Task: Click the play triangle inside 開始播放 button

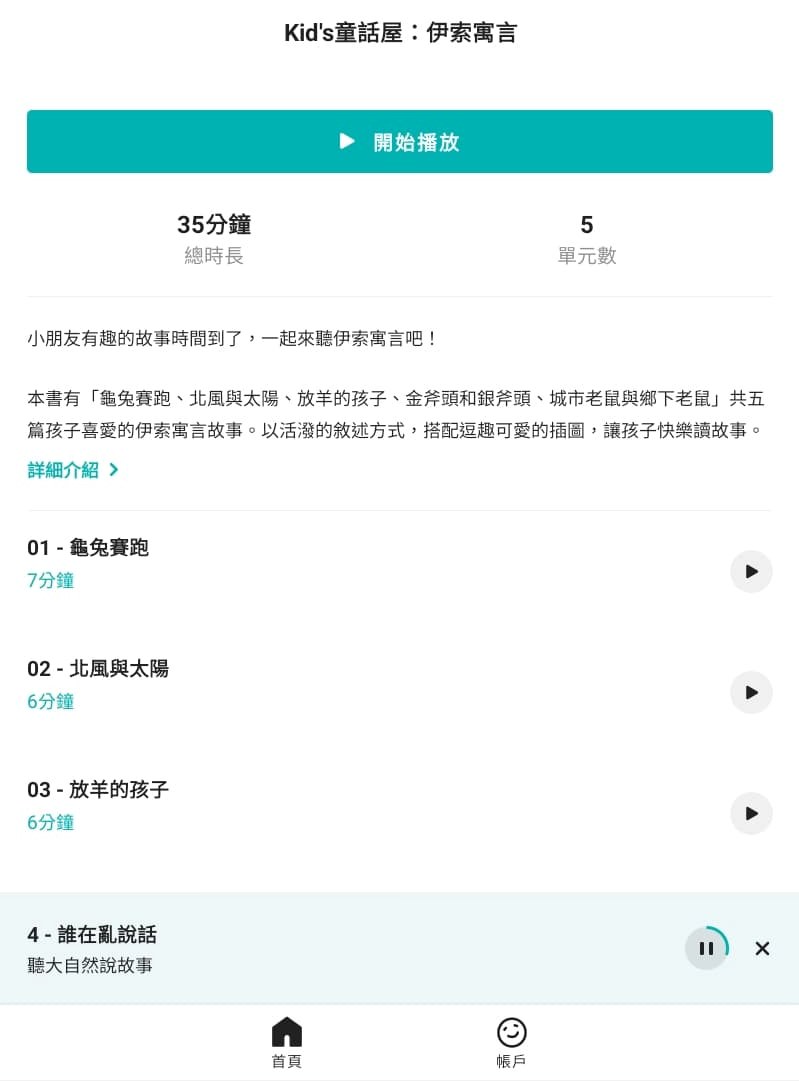Action: [346, 141]
